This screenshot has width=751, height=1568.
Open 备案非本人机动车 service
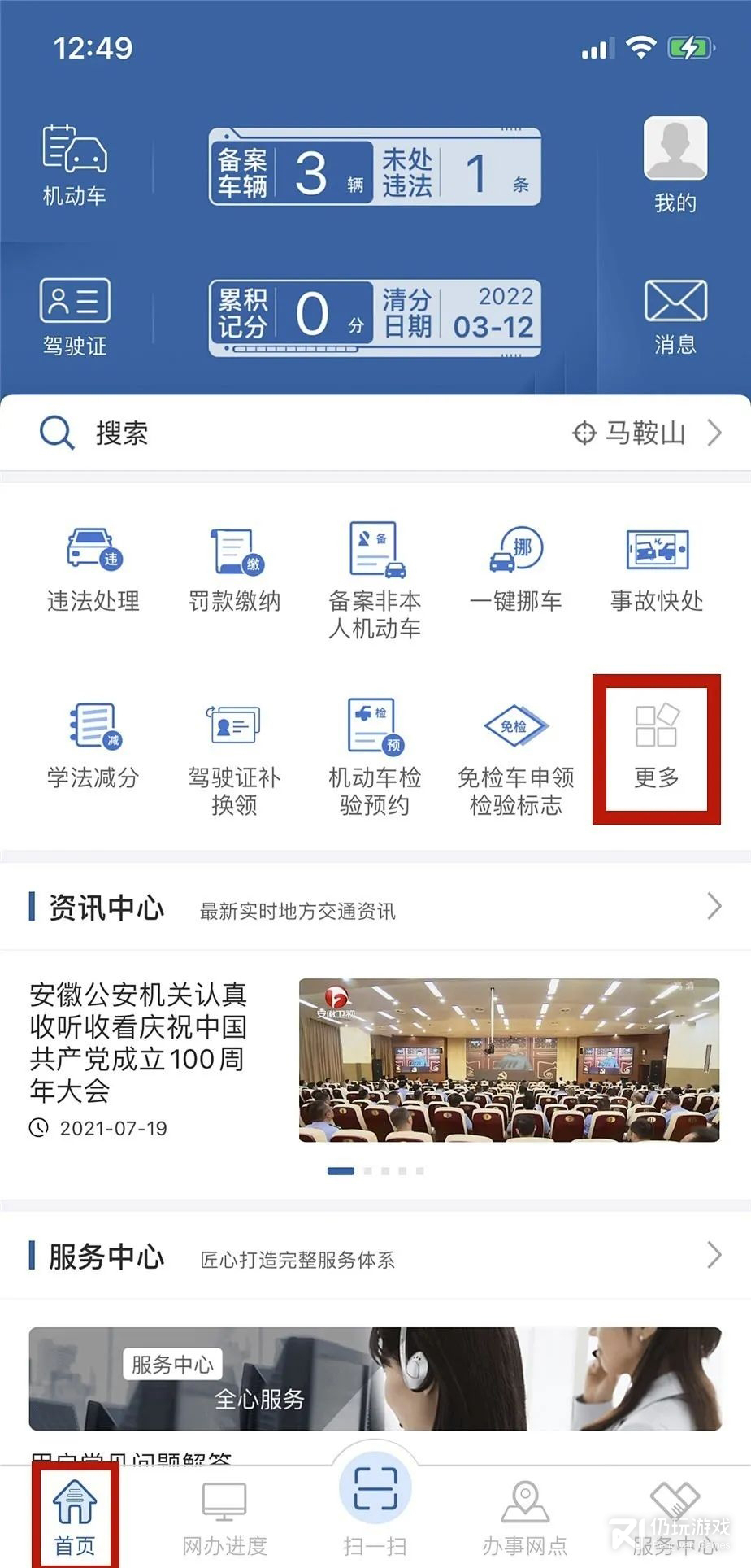375,579
